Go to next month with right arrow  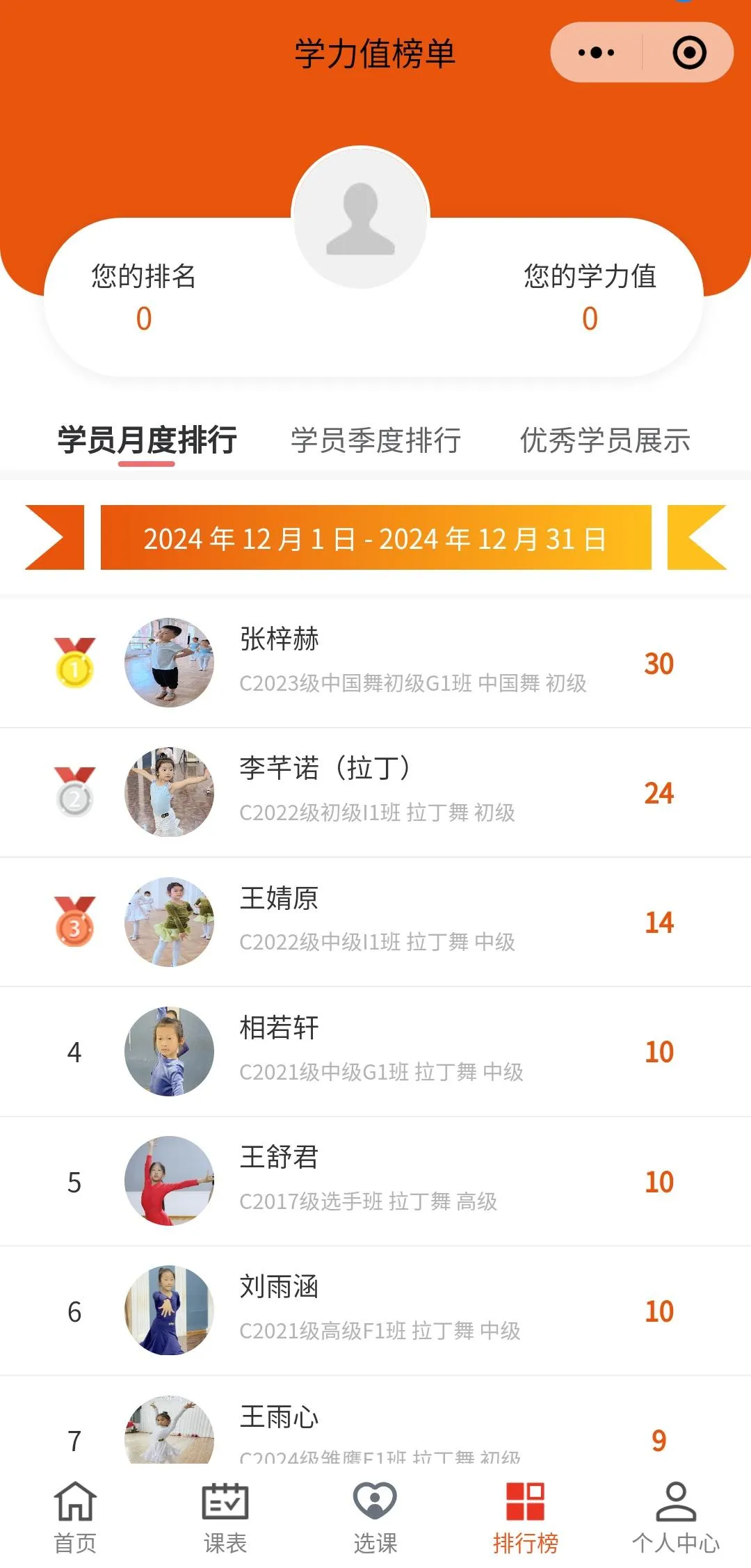697,538
